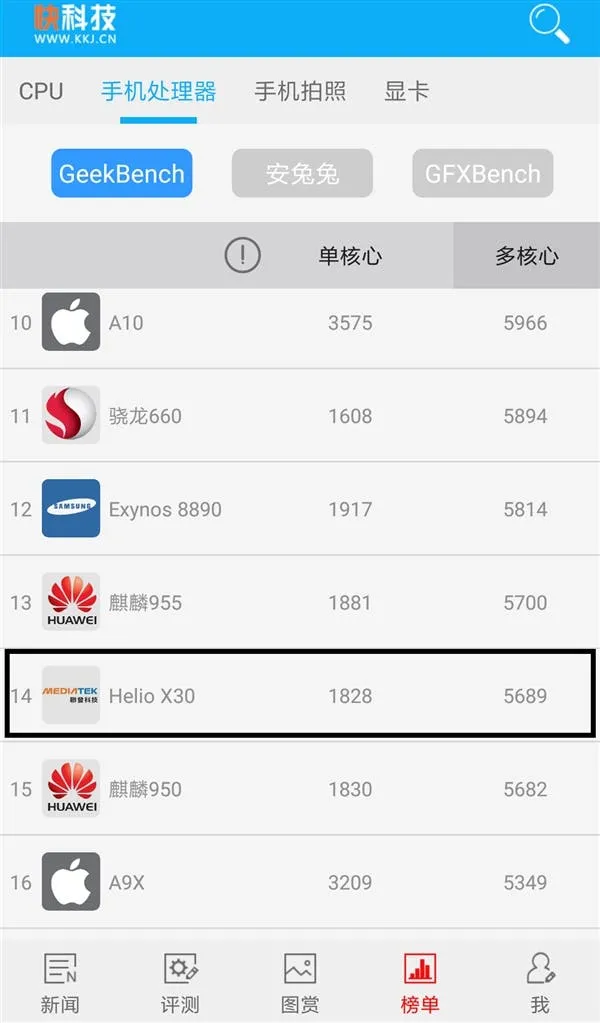Open the 骁龙660 entry
The image size is (600, 1023).
click(300, 416)
